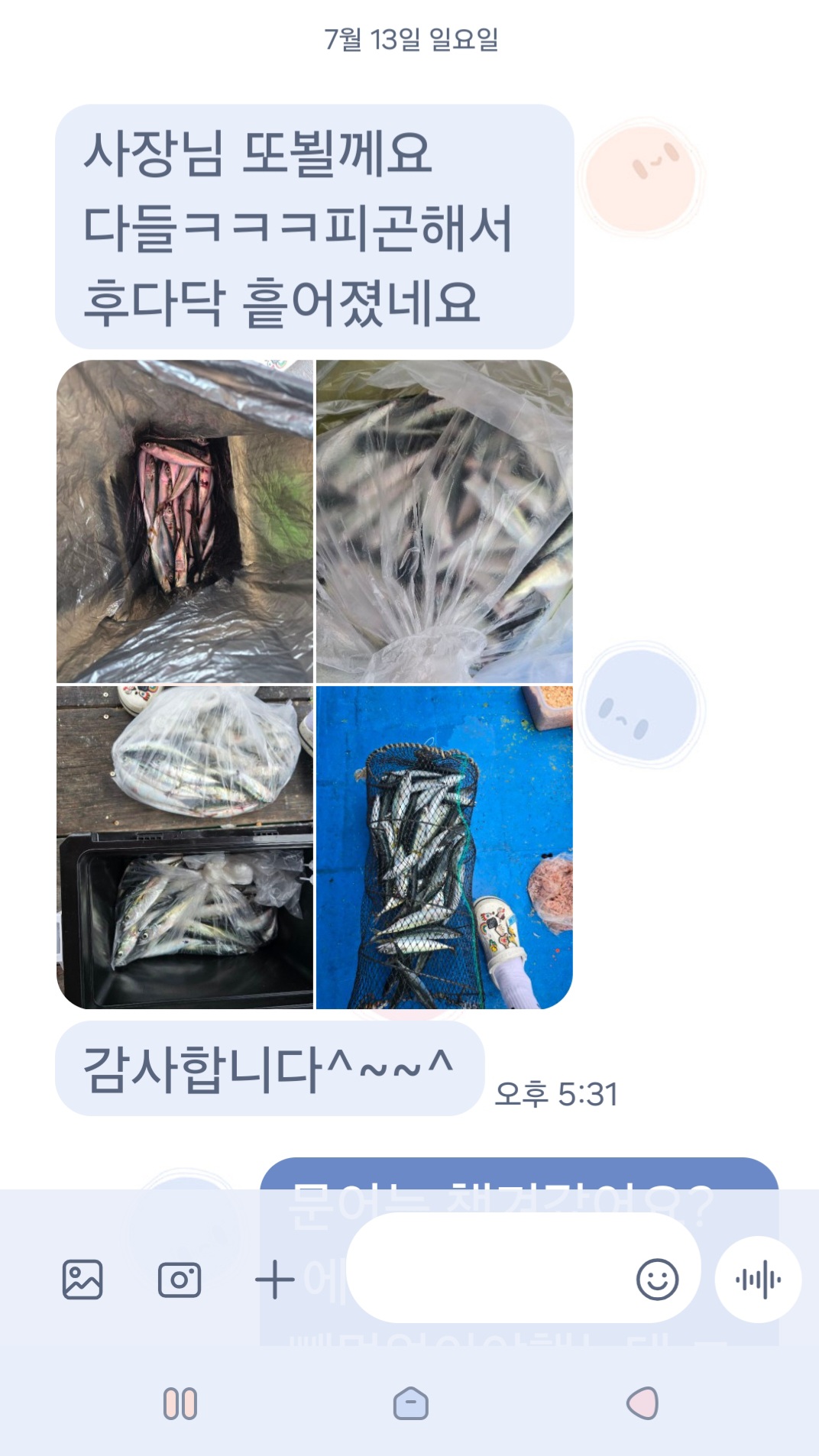Open the recent apps view
Image resolution: width=819 pixels, height=1456 pixels.
(180, 1404)
